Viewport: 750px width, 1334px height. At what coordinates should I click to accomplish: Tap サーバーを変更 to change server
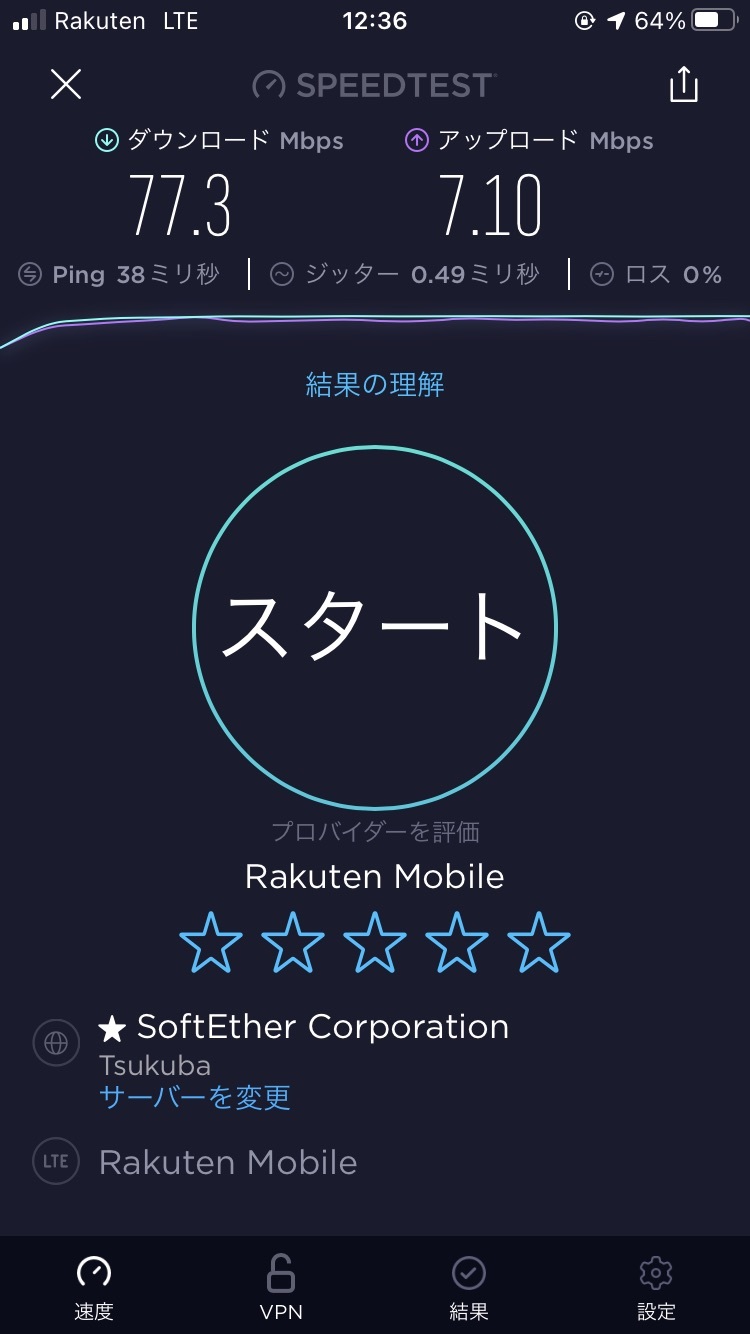pyautogui.click(x=195, y=1097)
